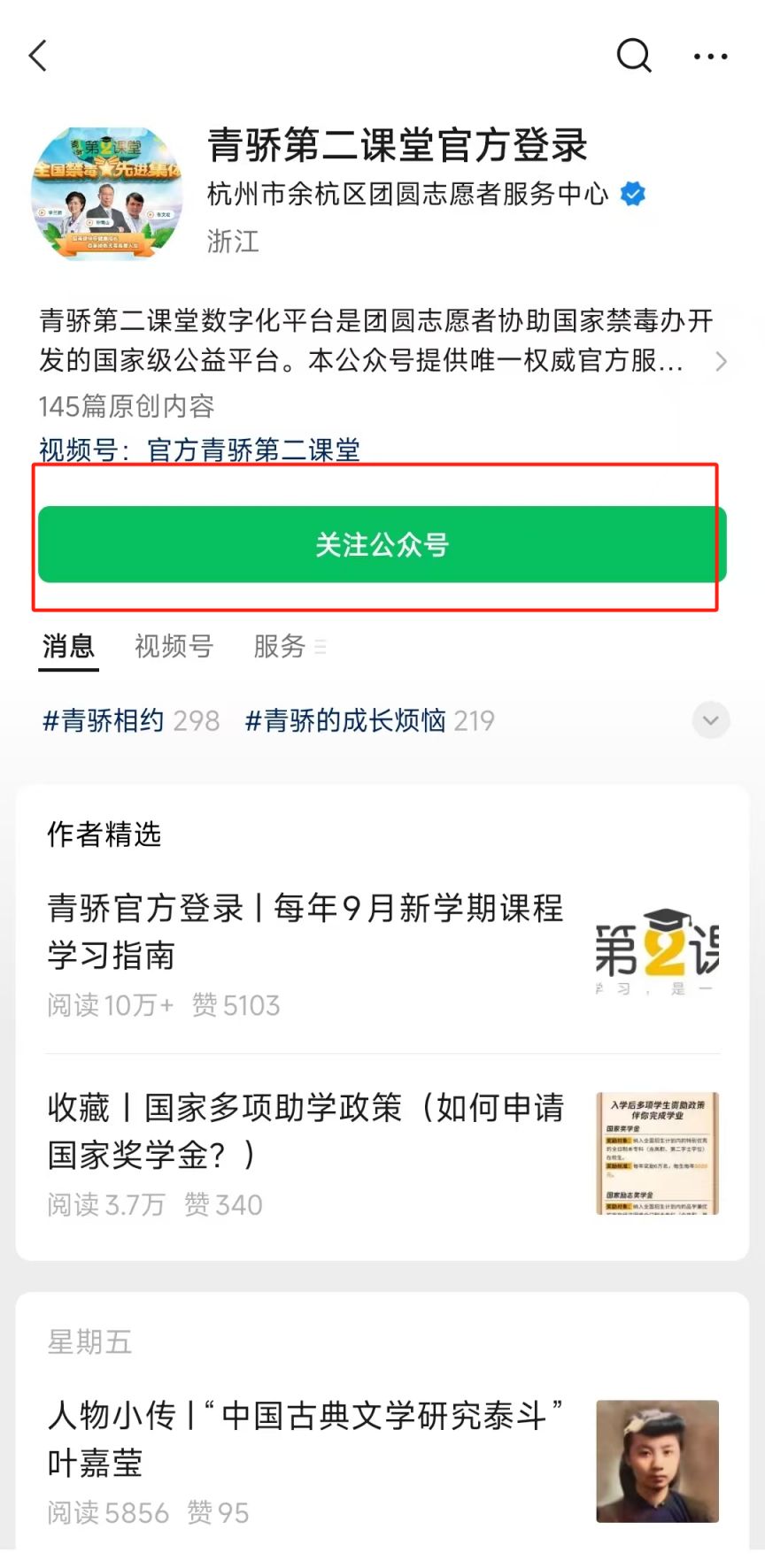Expand the topic tags dropdown arrow
Viewport: 765px width, 1568px height.
pos(710,720)
